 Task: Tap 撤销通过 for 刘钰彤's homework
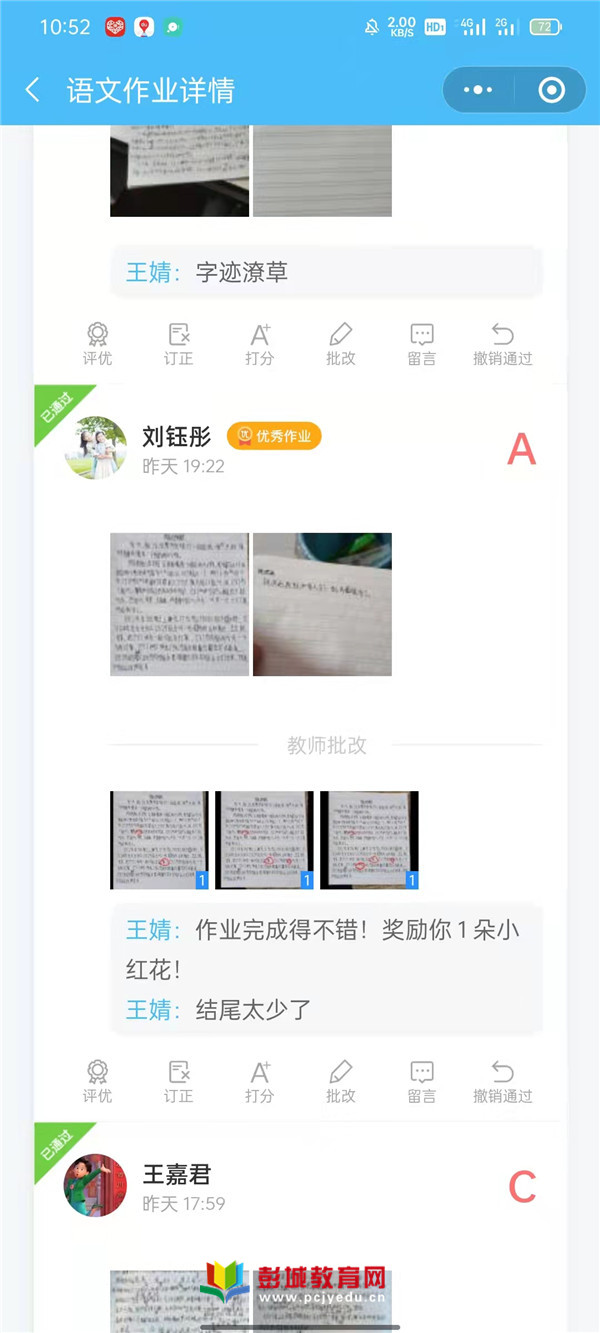coord(503,1081)
